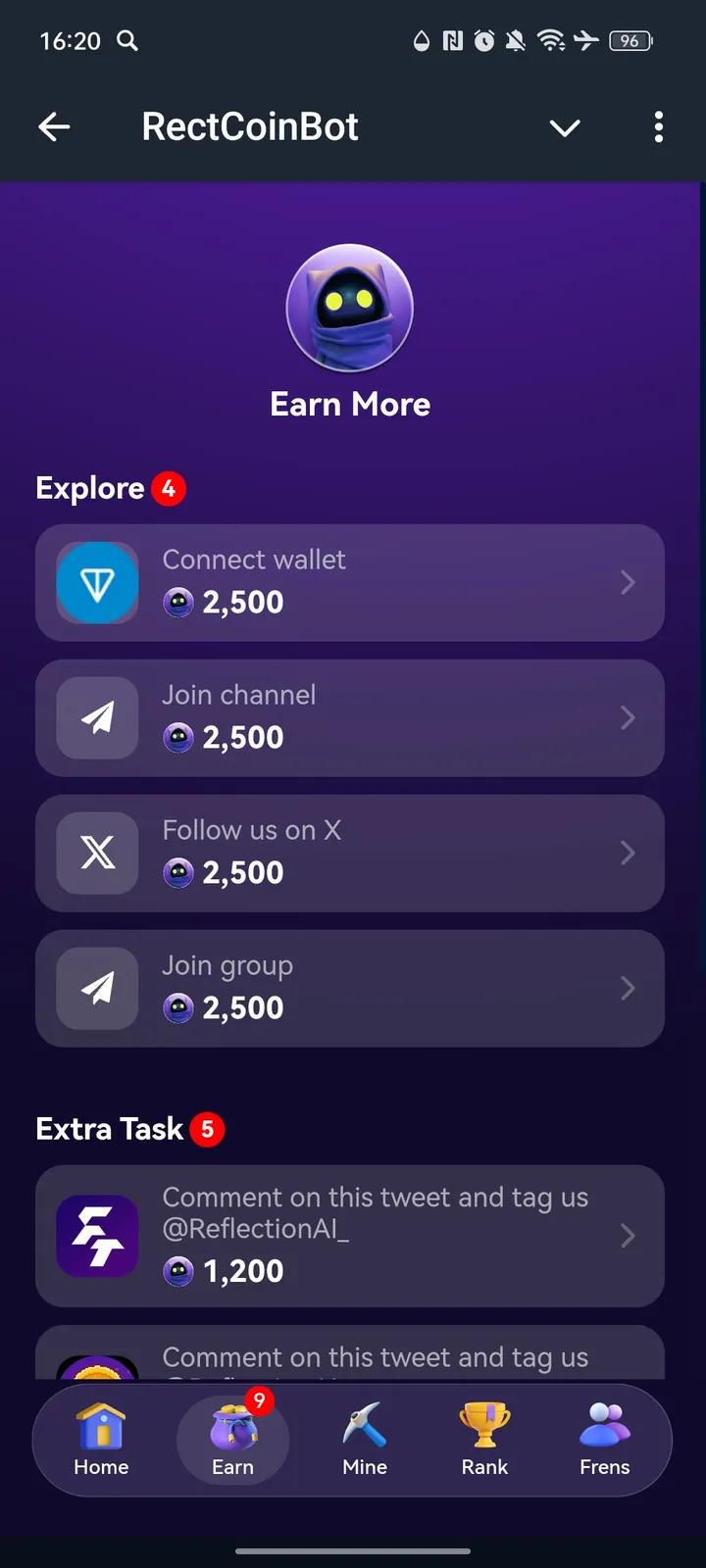Tap the search icon in the status bar
706x1568 pixels.
point(128,41)
